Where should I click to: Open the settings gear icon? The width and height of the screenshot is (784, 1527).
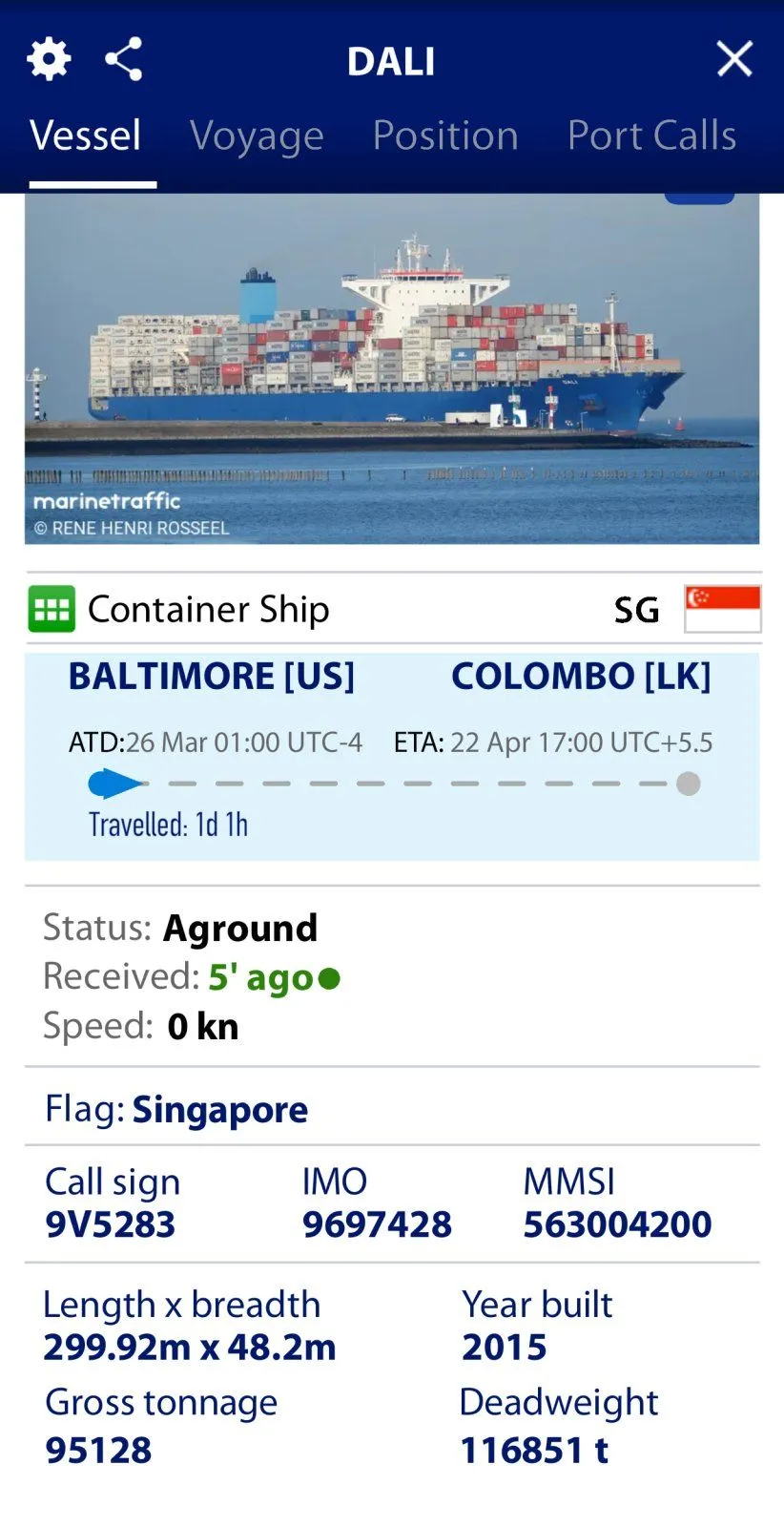(49, 59)
